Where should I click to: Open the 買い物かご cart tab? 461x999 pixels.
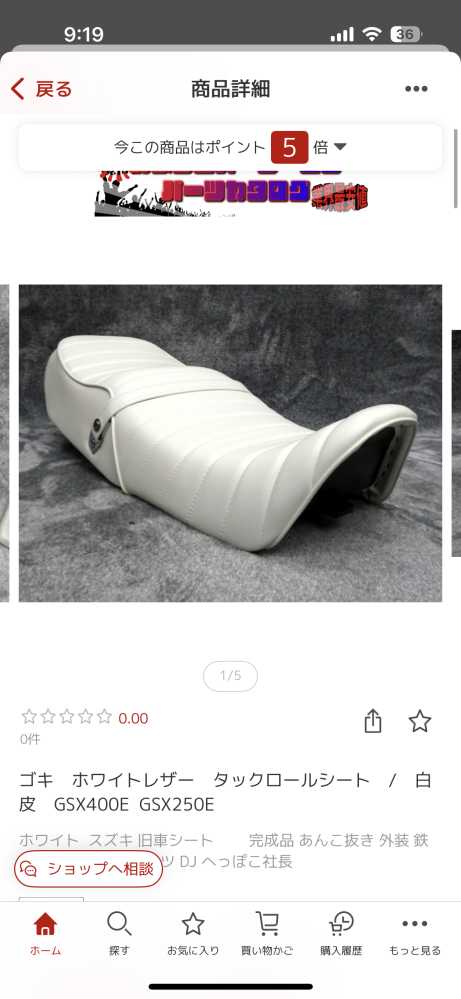(267, 934)
